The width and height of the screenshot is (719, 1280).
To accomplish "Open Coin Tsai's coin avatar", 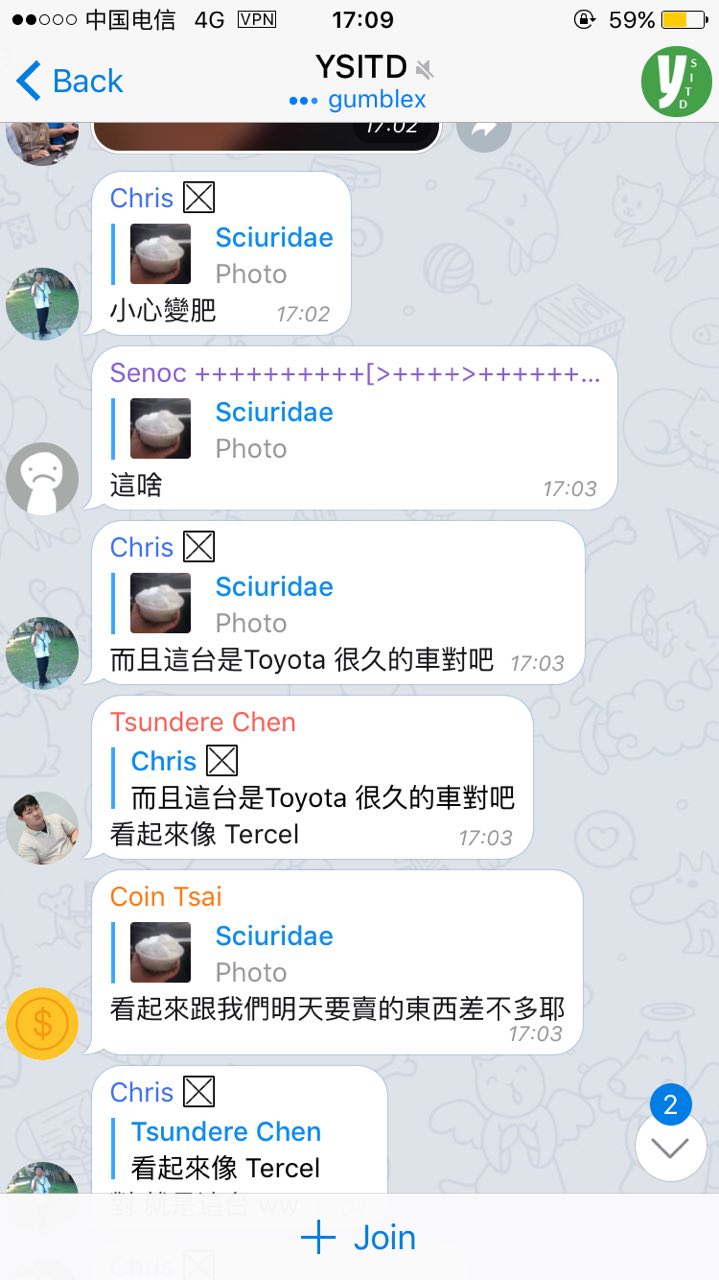I will 42,1023.
